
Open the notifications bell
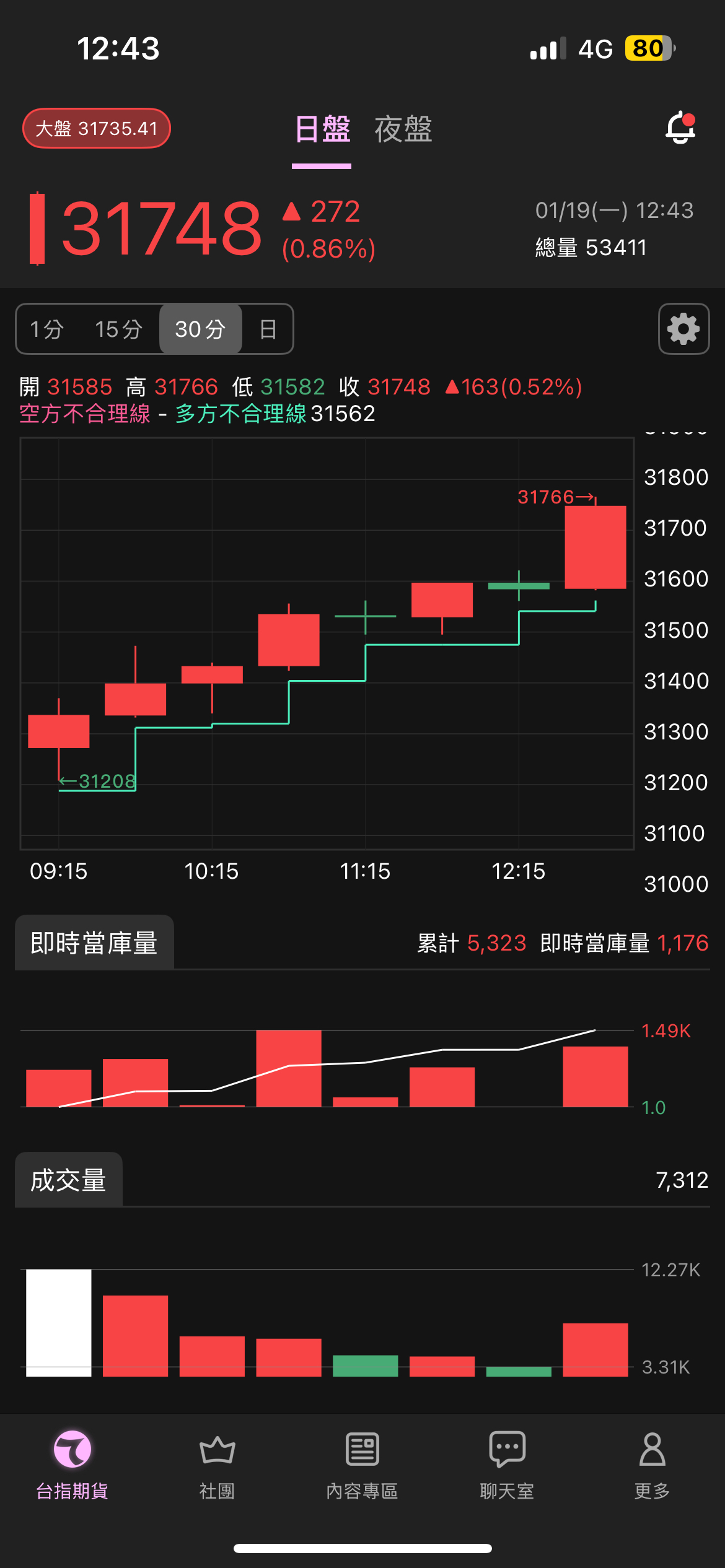click(680, 128)
